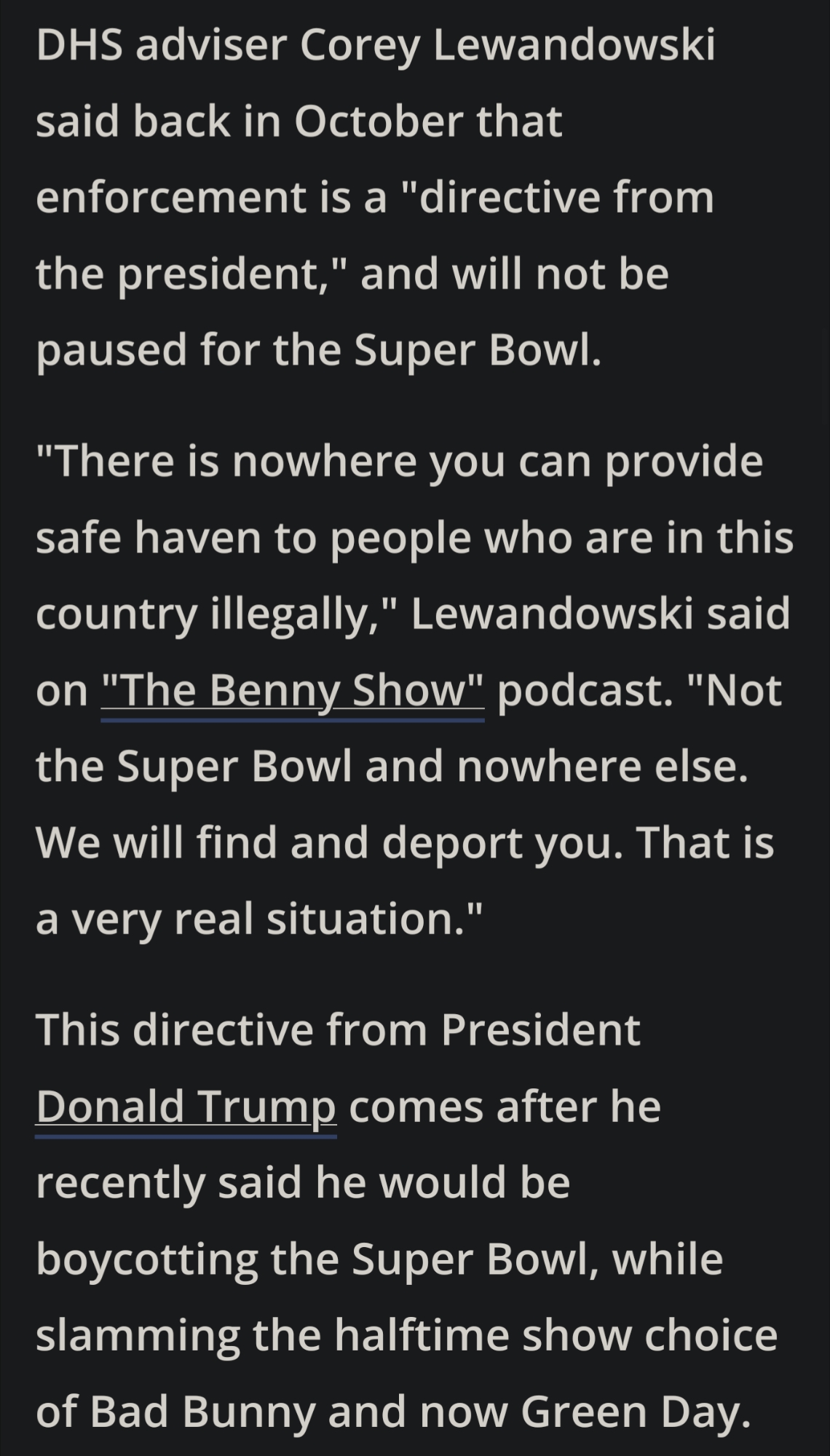Open "The Benny Show" podcast link
Viewport: 830px width, 1456px height.
[x=292, y=690]
